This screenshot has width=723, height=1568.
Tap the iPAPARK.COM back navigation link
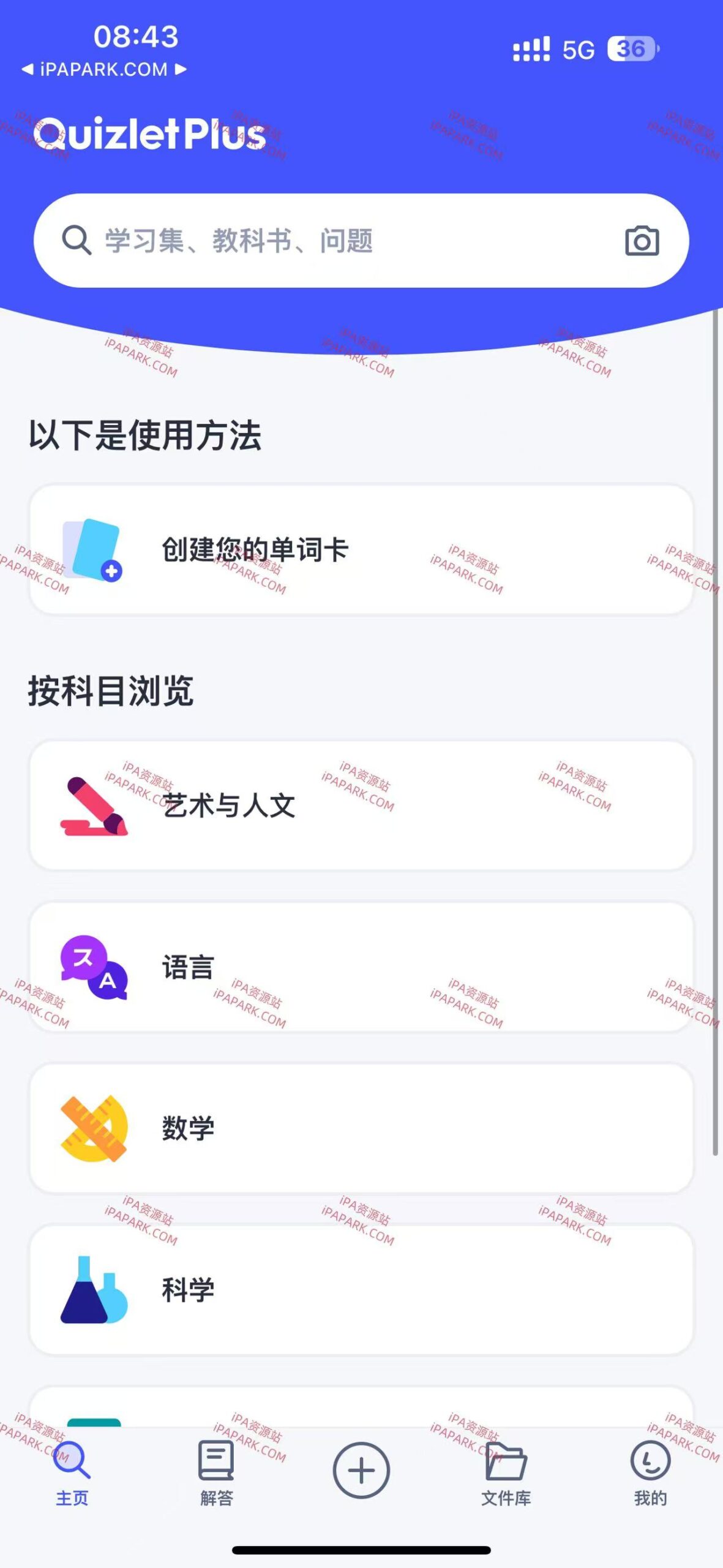(x=103, y=69)
